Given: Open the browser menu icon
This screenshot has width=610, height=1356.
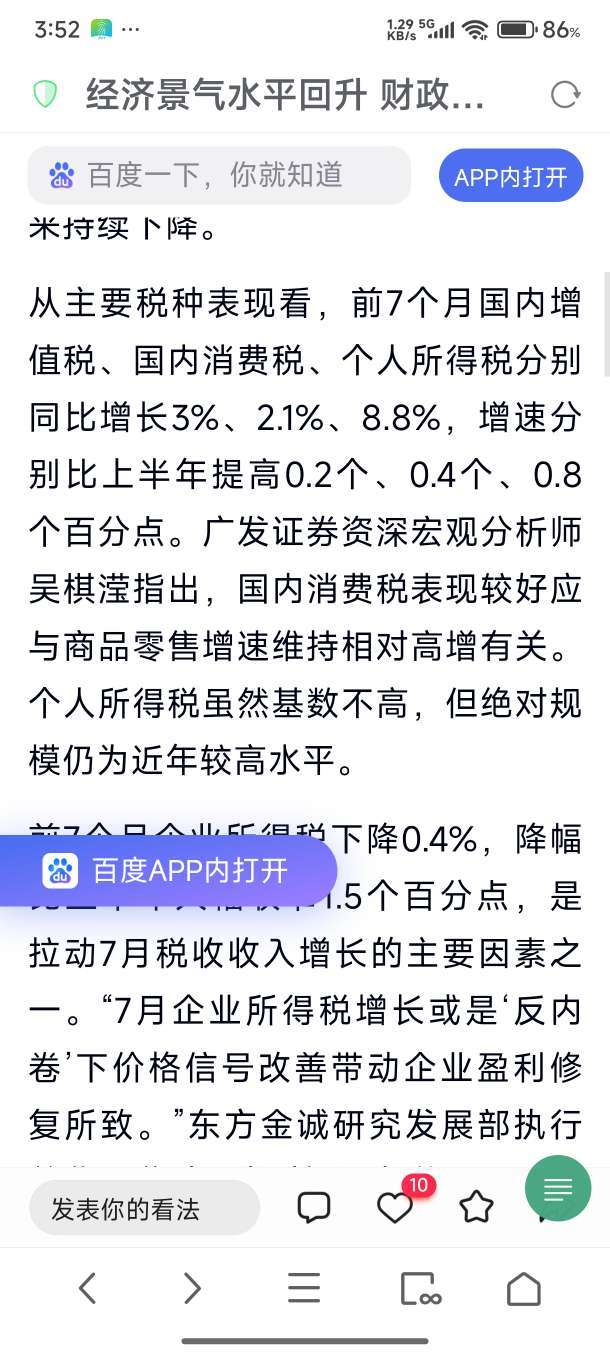Looking at the screenshot, I should 304,1289.
